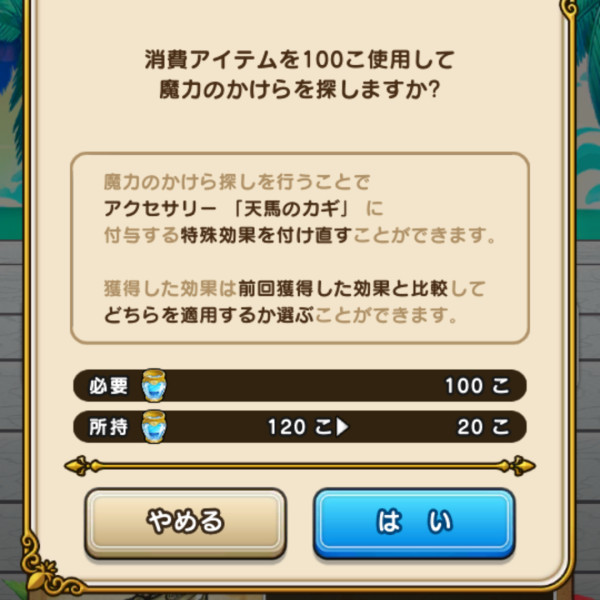
Task: Cancel with the やめる button
Action: [x=186, y=522]
